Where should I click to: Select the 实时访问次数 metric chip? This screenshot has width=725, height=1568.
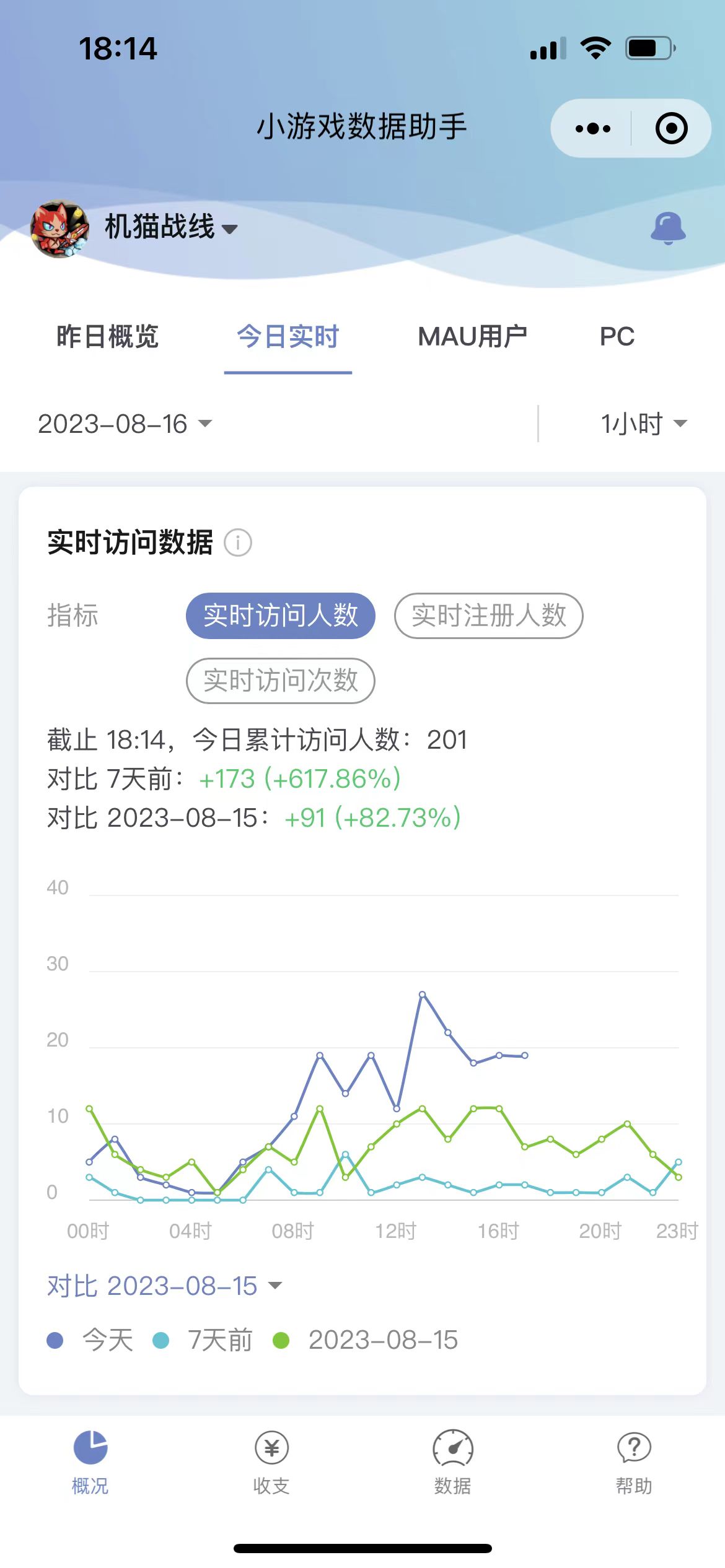point(281,681)
